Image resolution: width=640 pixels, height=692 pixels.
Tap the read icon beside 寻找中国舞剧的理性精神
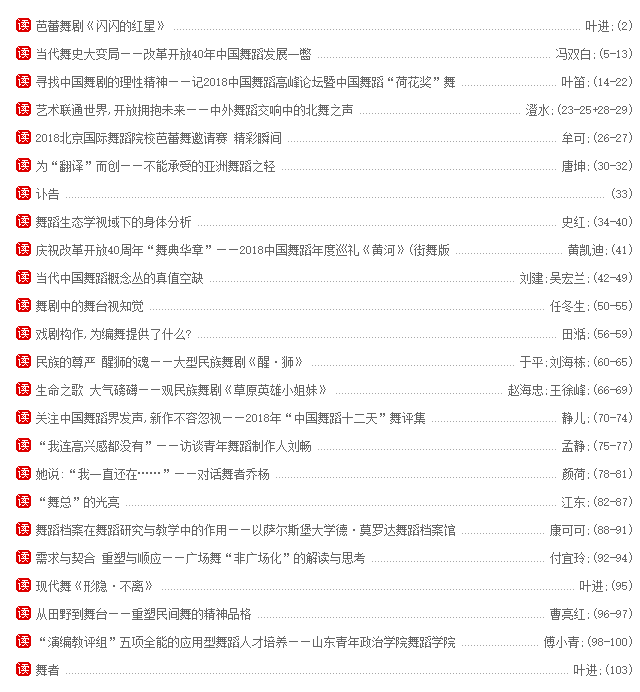coord(24,81)
